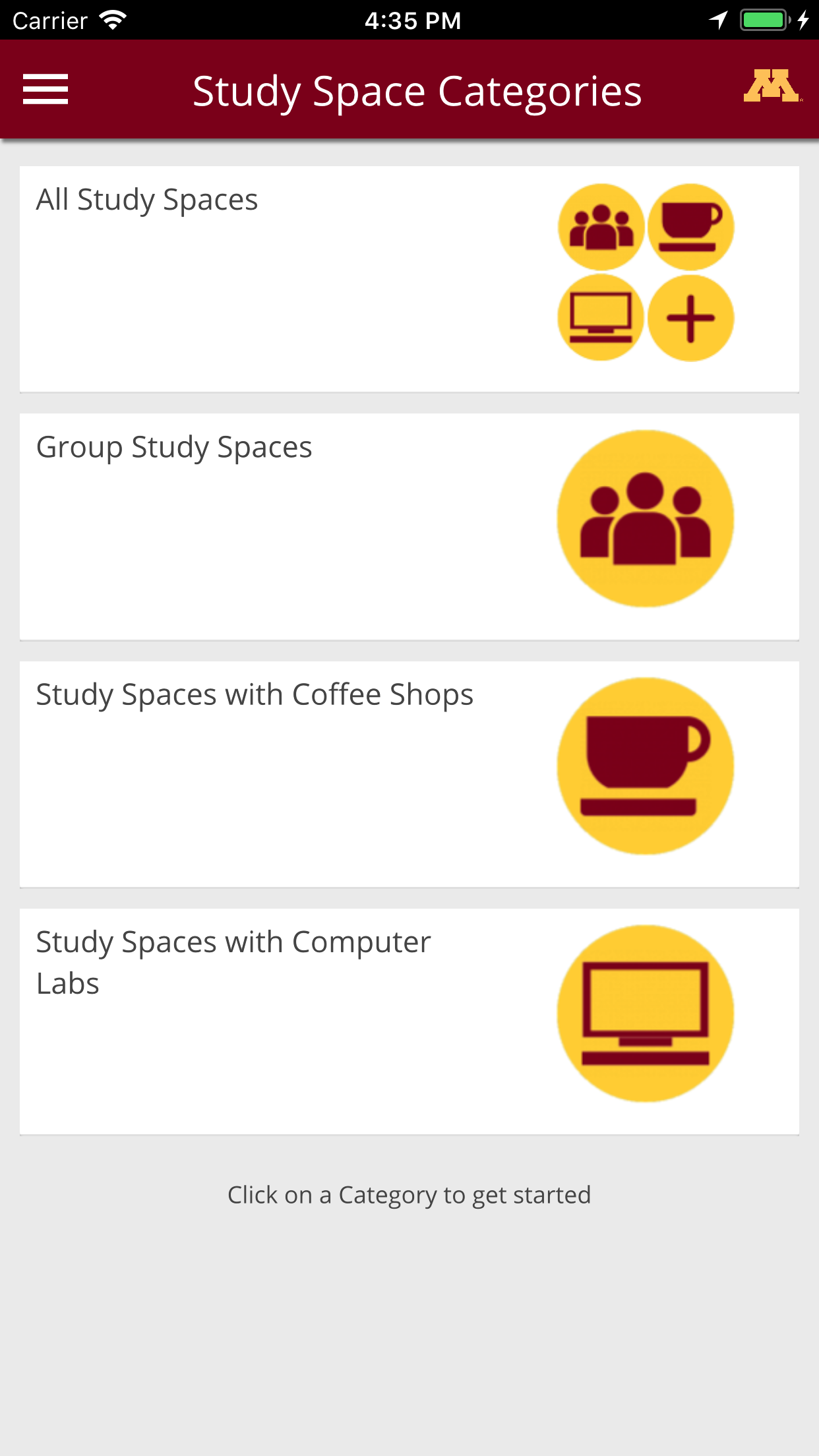The image size is (819, 1456).
Task: View Study Spaces with Computer Labs
Action: point(409,1021)
